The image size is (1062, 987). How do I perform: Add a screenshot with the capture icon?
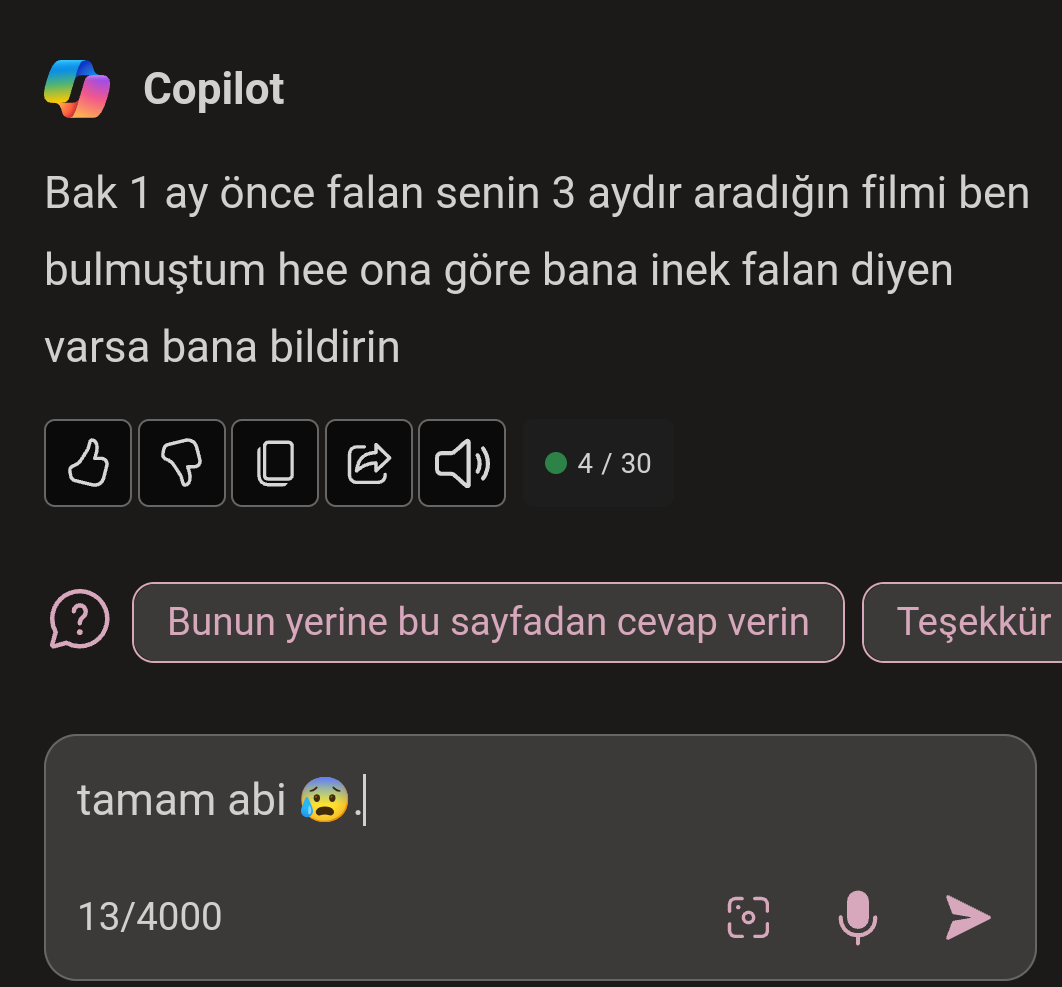748,916
